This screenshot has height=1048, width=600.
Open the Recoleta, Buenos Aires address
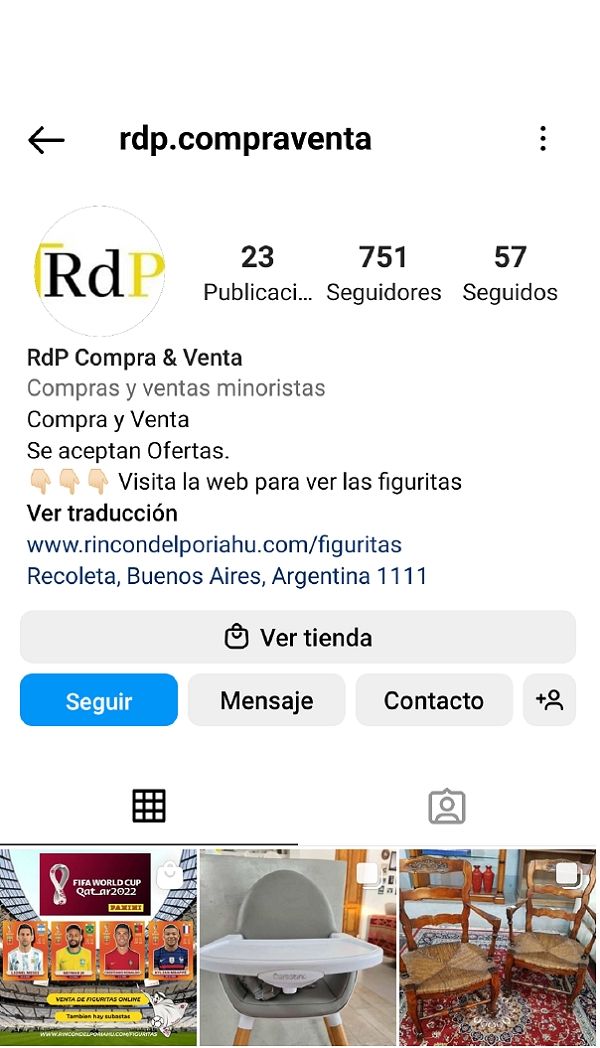click(x=227, y=576)
